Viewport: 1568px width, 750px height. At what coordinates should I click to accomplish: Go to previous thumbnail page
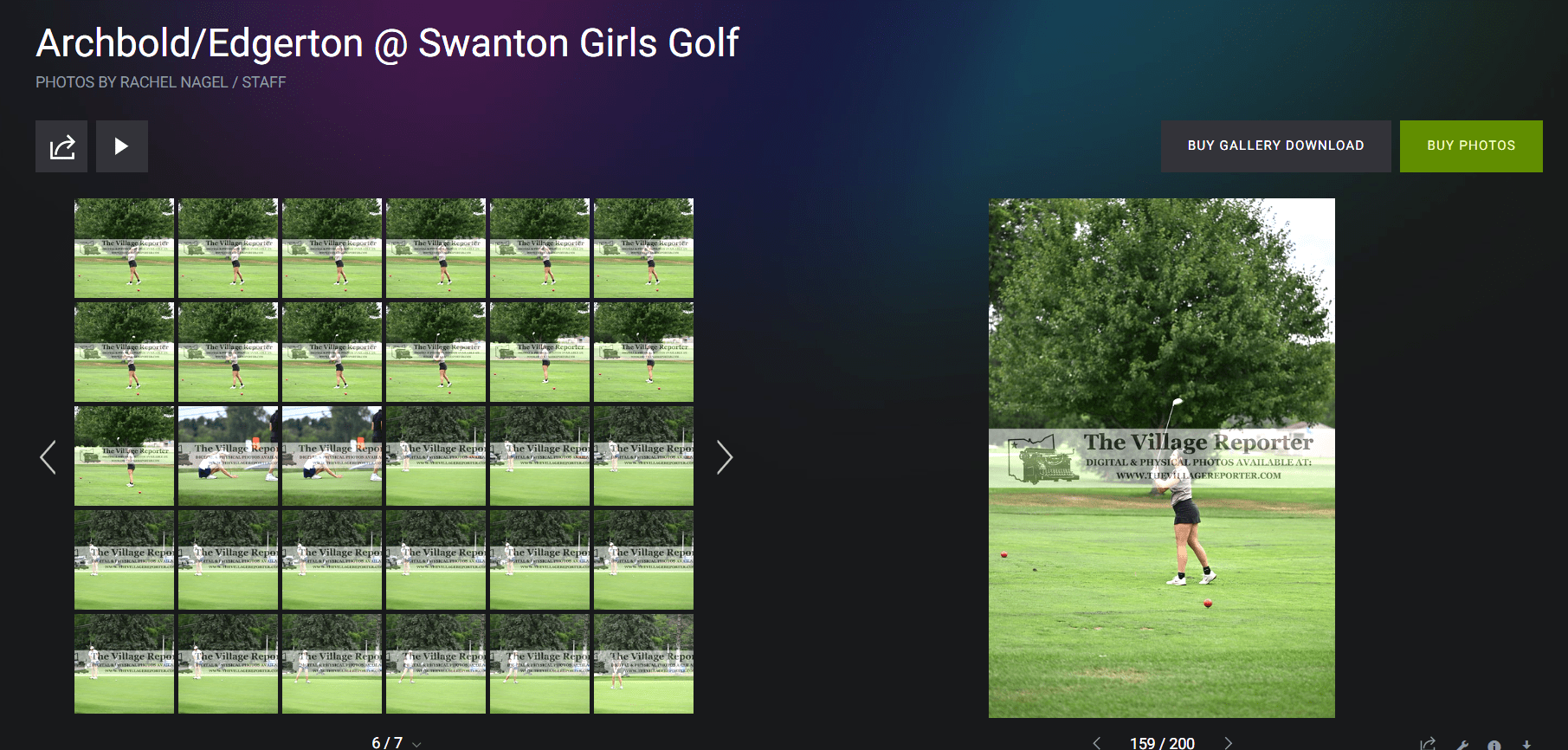[48, 457]
